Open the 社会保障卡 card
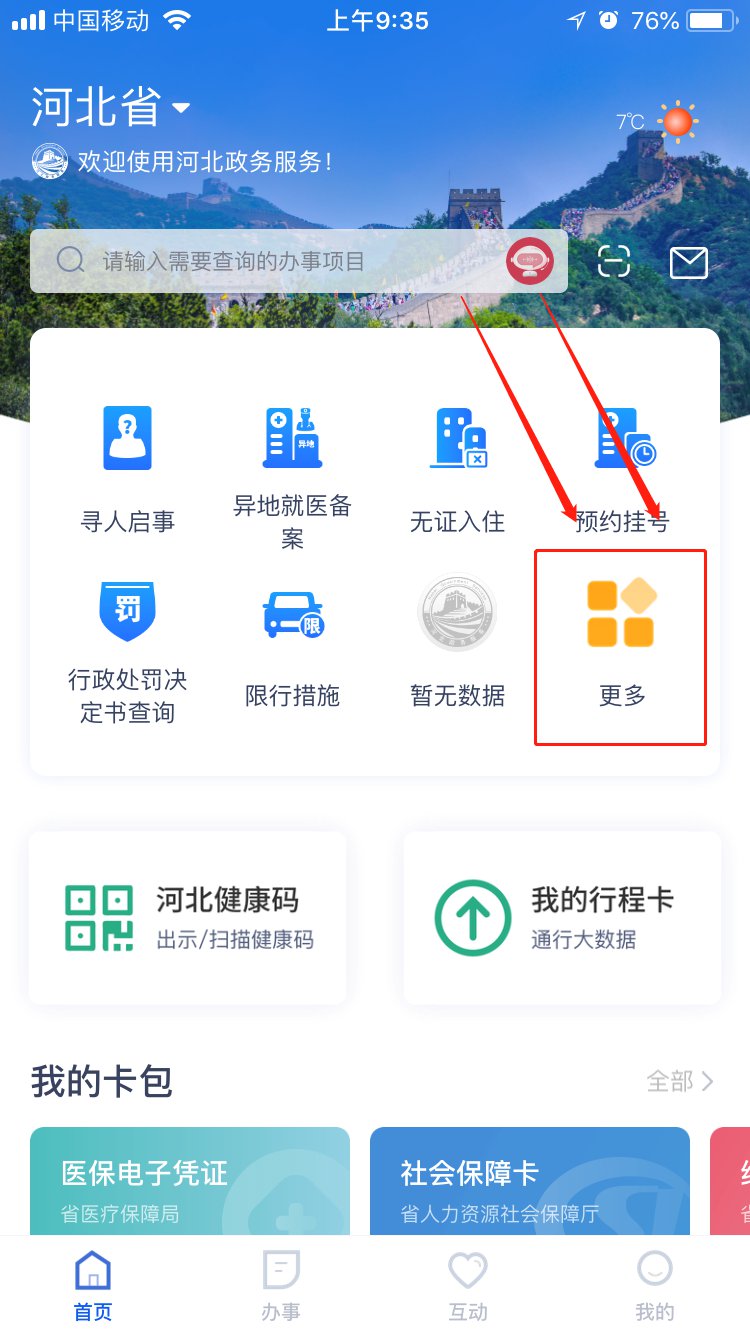 (x=529, y=1185)
